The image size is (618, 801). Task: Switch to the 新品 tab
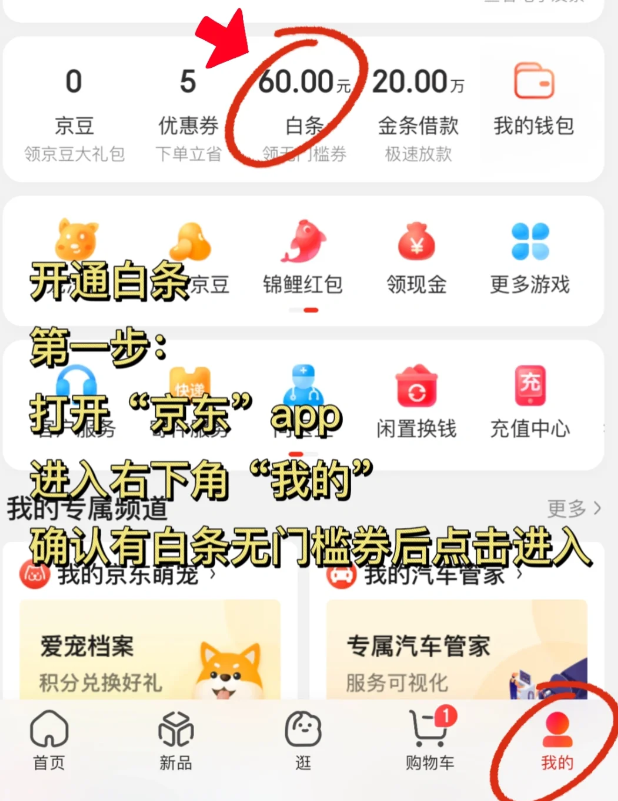point(176,741)
